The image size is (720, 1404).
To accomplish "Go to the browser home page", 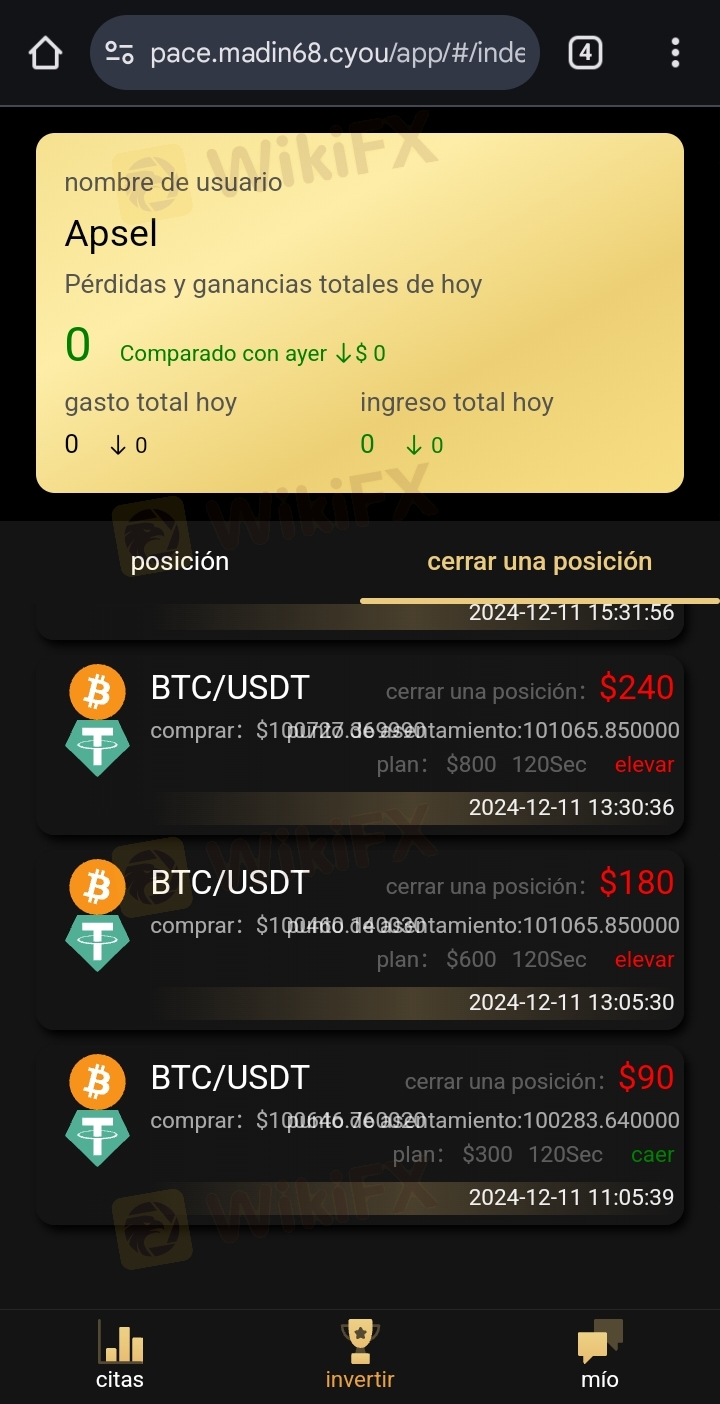I will (45, 53).
